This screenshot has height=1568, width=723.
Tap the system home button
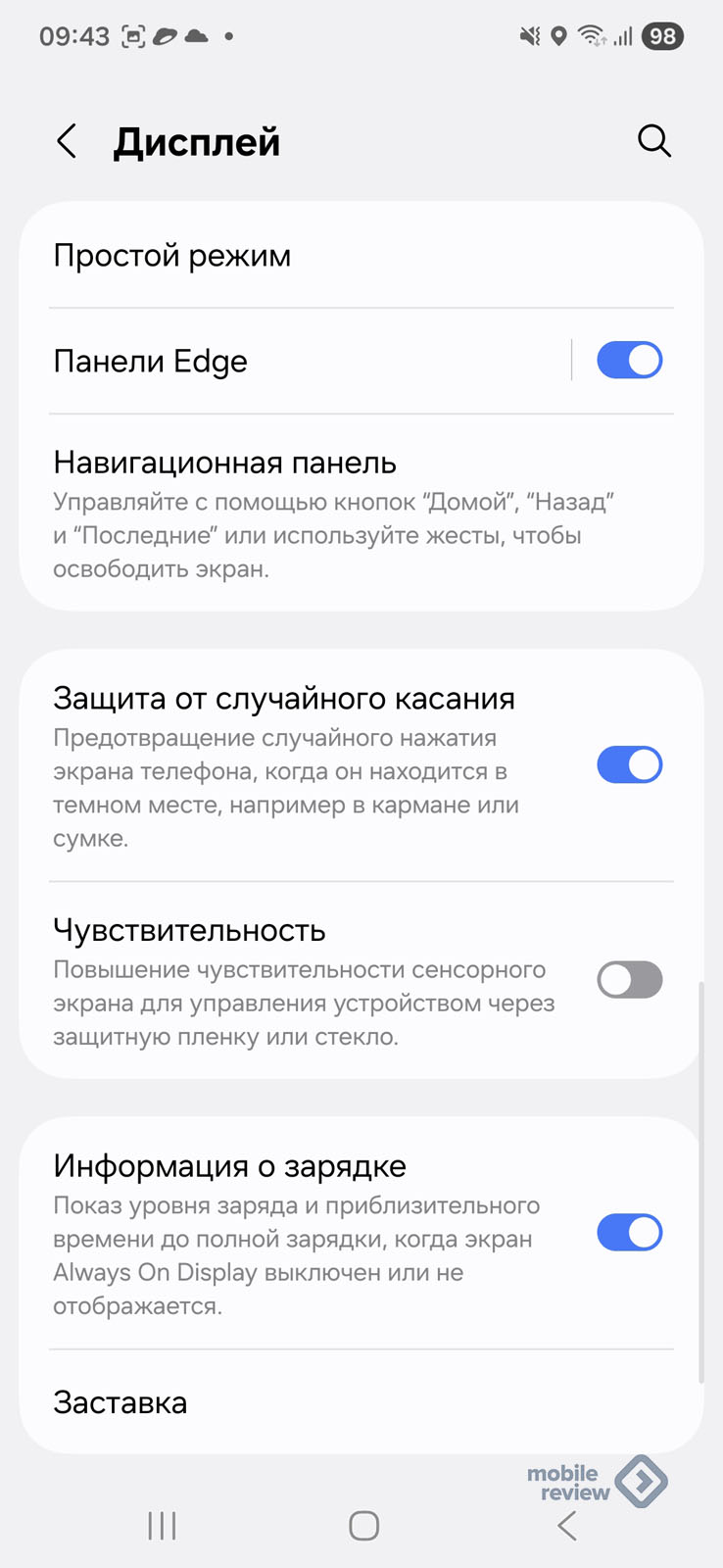click(x=363, y=1526)
